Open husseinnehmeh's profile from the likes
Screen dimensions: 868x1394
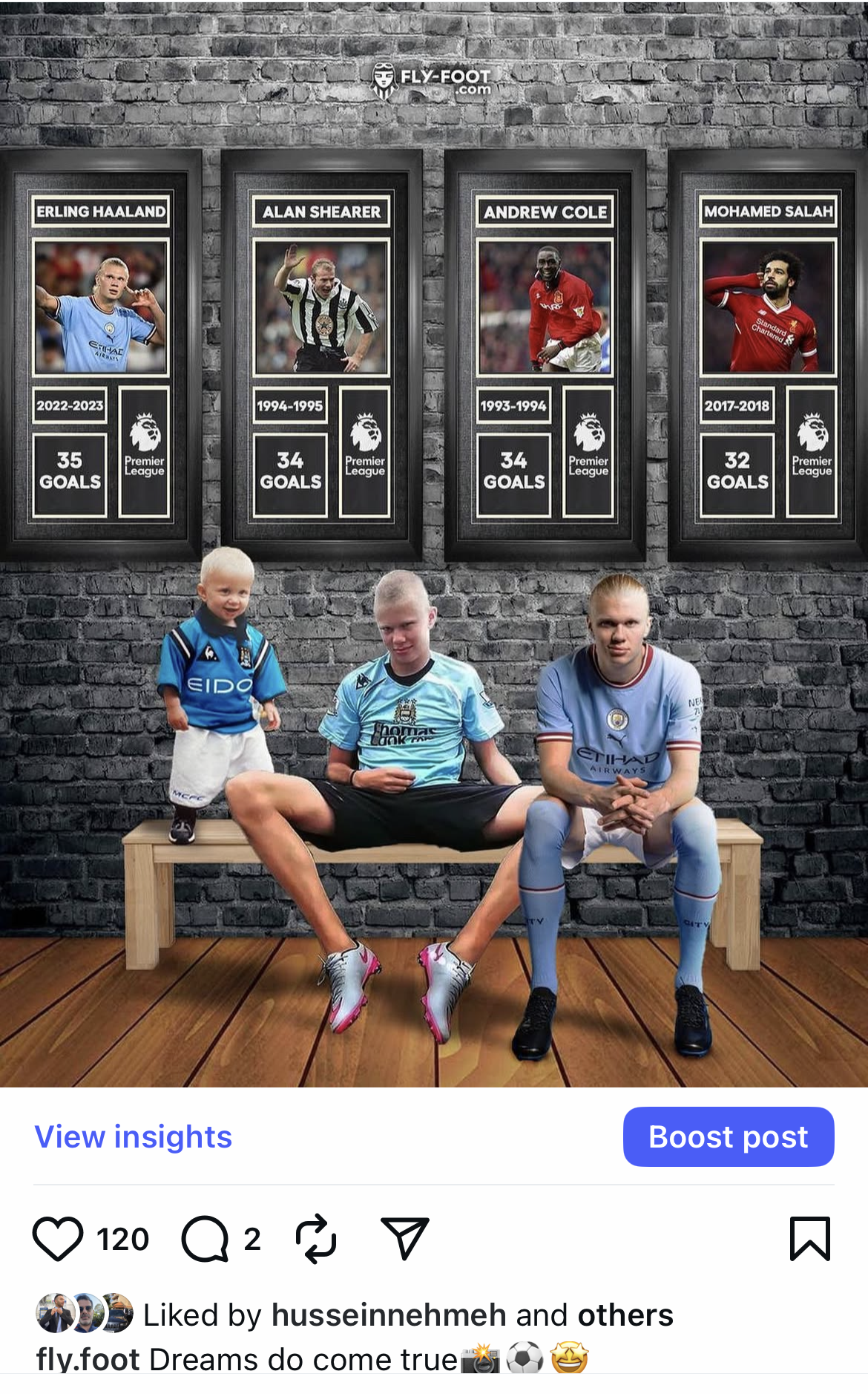pyautogui.click(x=389, y=1315)
